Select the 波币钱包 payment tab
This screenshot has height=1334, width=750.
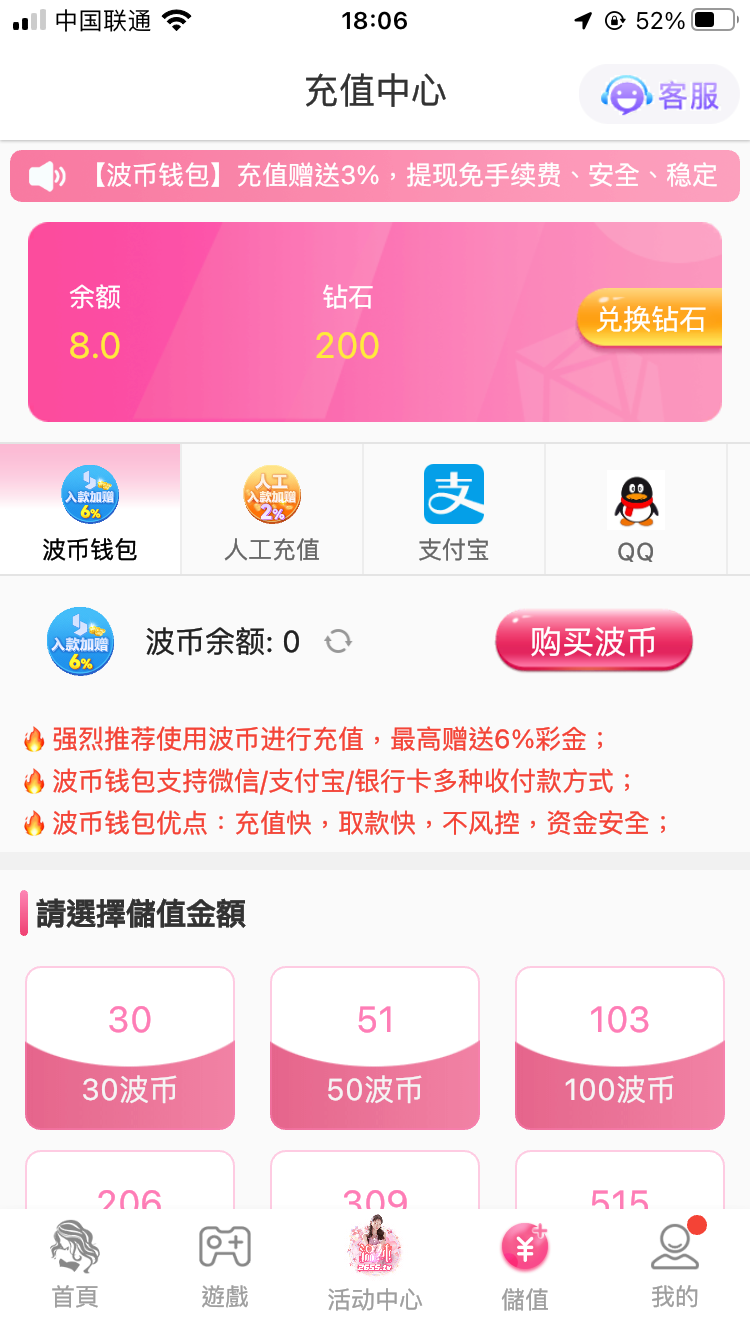pos(90,510)
